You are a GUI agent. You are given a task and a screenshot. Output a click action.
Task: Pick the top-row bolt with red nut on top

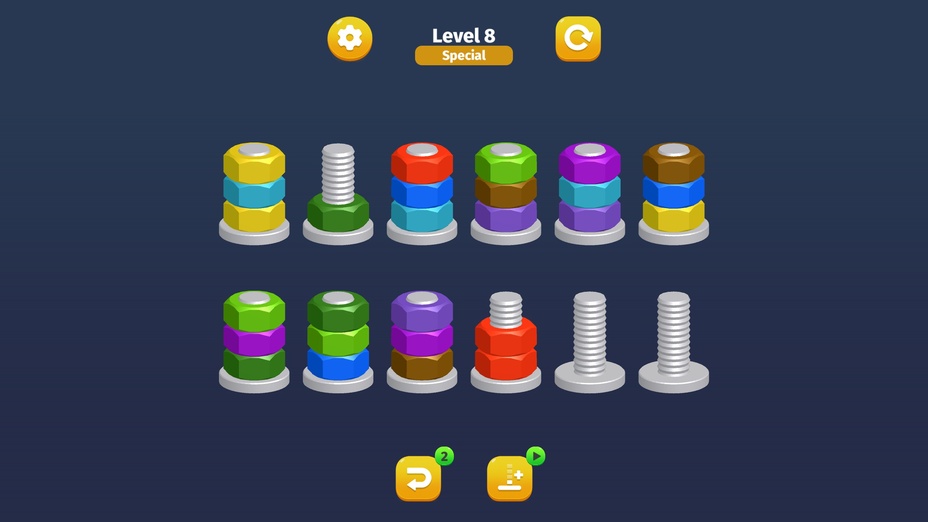click(422, 190)
